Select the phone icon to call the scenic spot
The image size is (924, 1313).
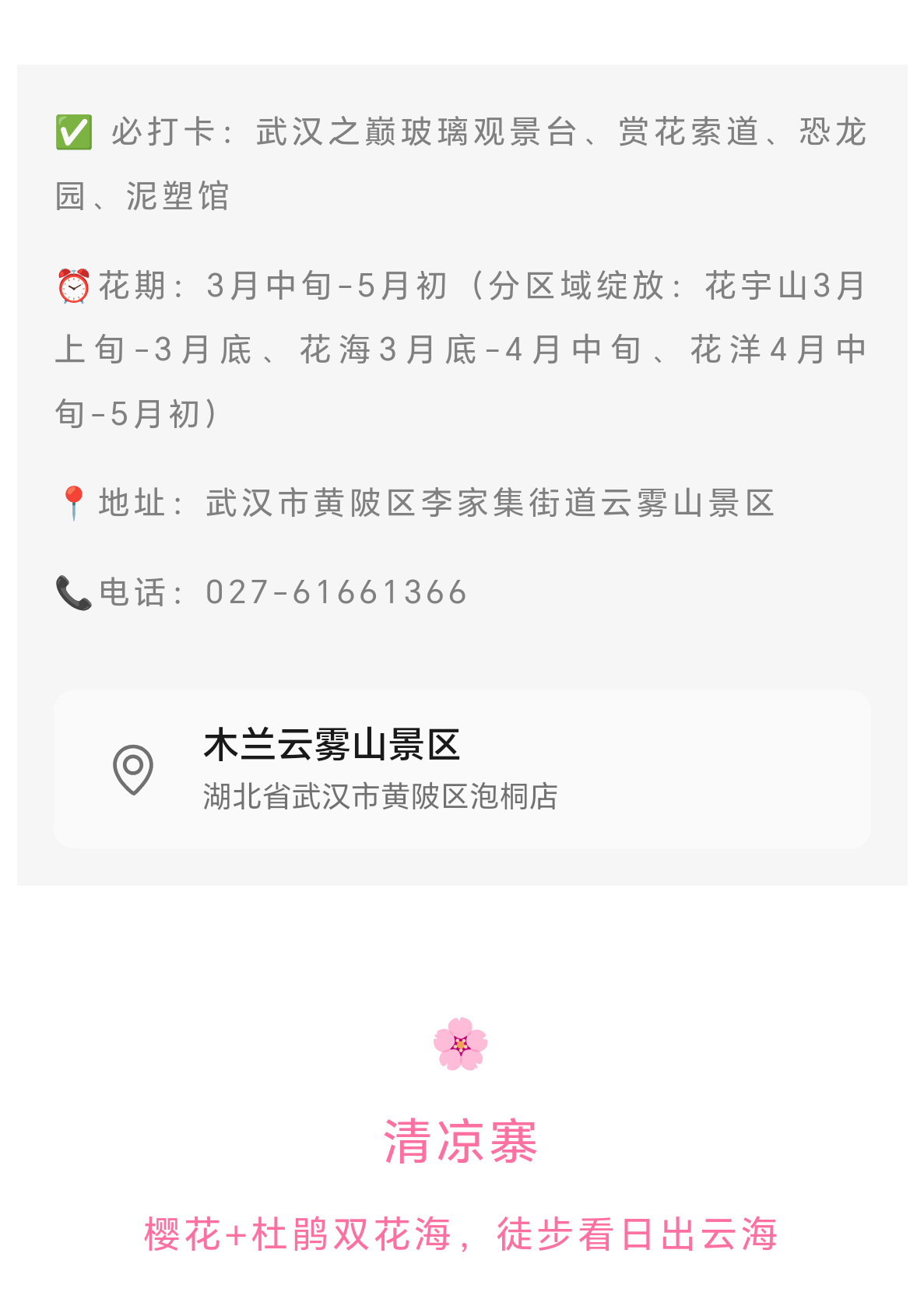coord(74,592)
